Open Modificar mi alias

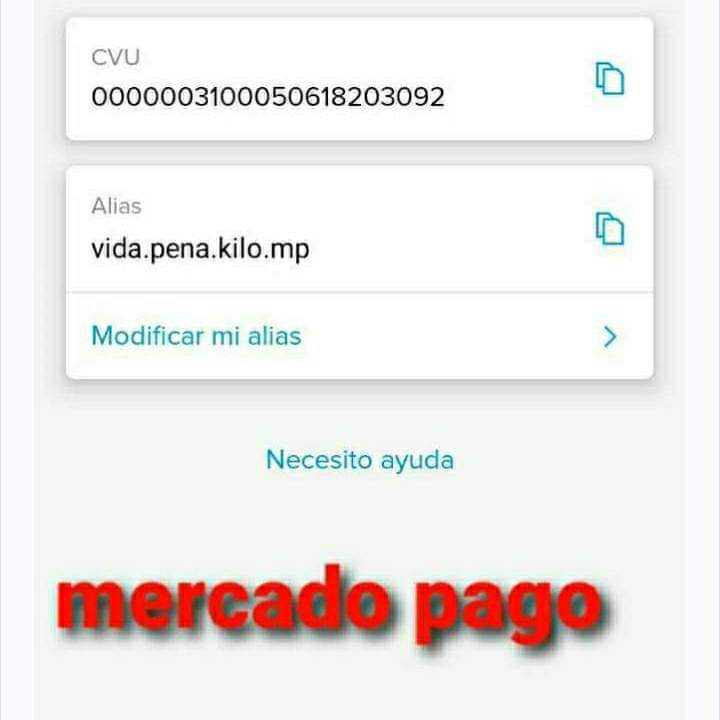tap(358, 336)
